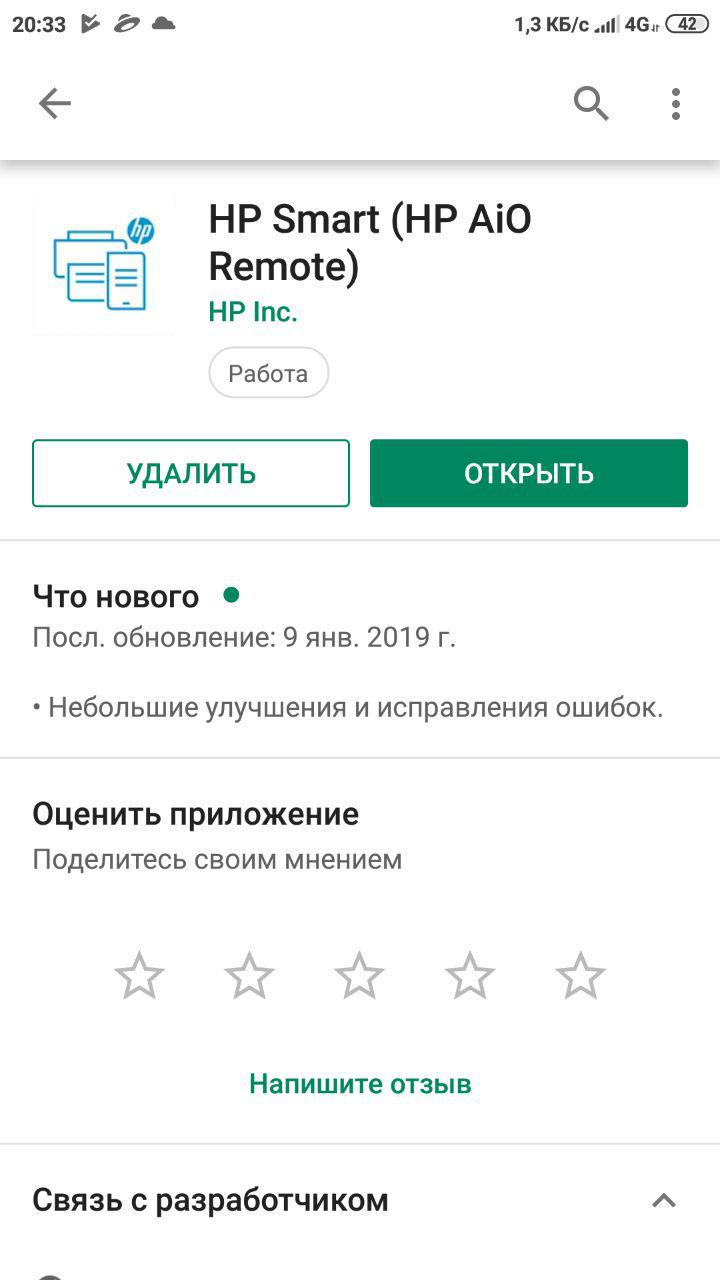This screenshot has height=1280, width=720.
Task: Collapse the Связь с разработчиком section
Action: (x=664, y=1200)
